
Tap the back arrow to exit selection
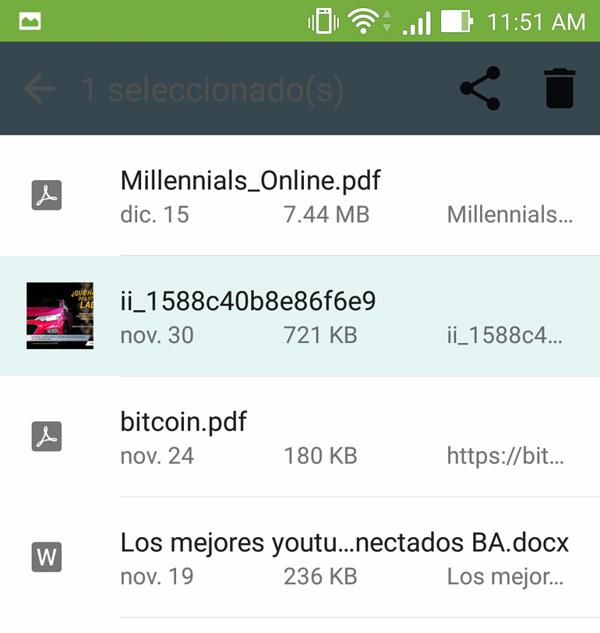[x=39, y=89]
